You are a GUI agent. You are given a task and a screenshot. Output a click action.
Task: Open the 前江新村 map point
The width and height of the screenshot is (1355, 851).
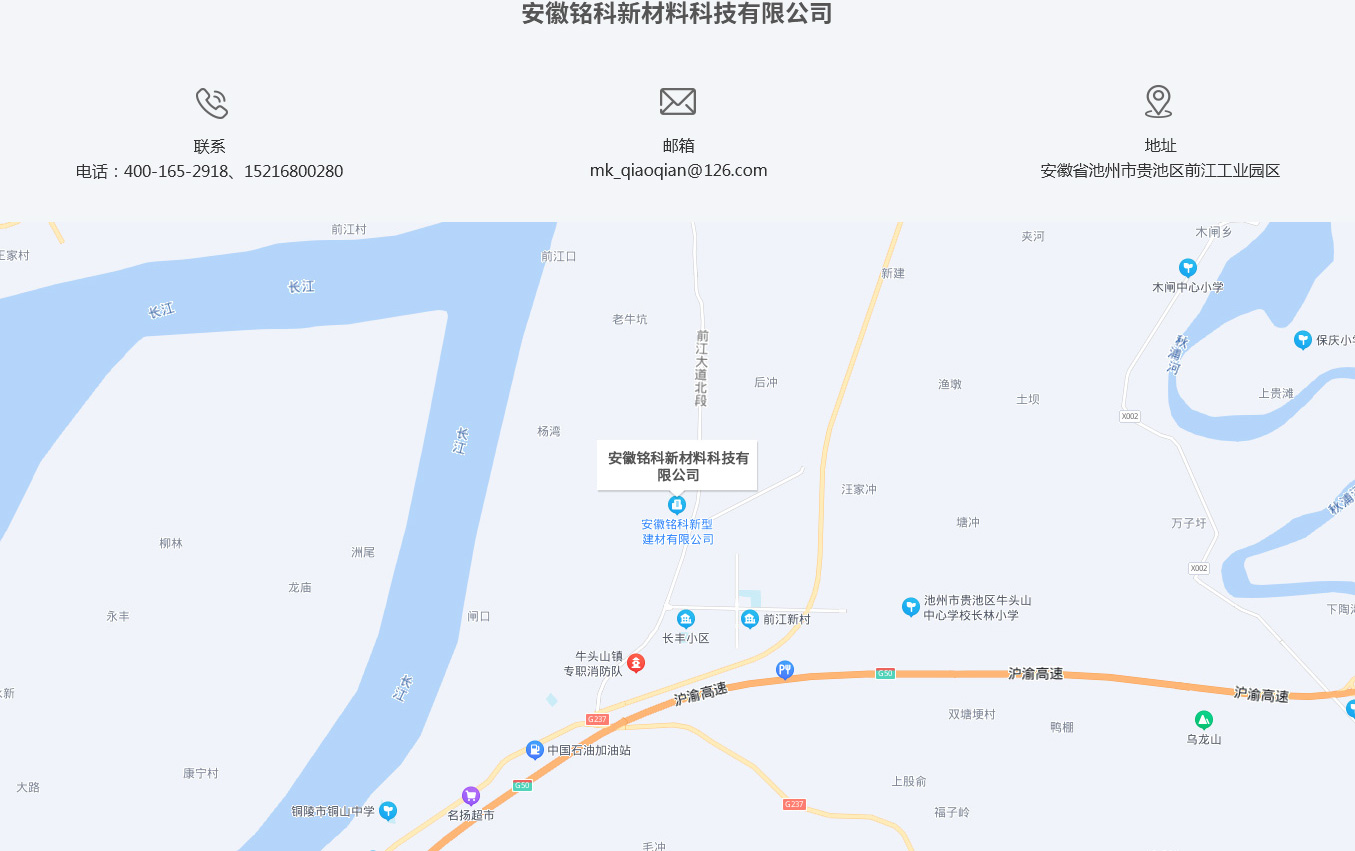tap(750, 619)
